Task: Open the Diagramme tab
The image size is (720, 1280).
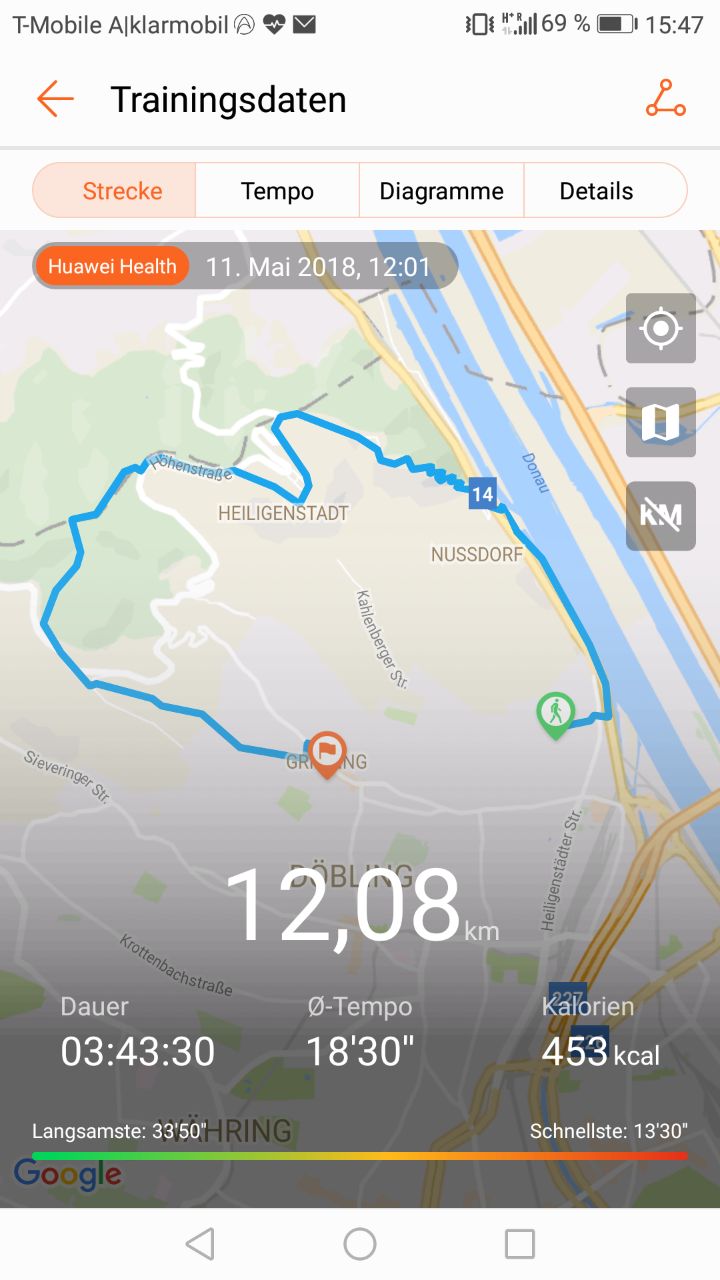Action: click(441, 191)
